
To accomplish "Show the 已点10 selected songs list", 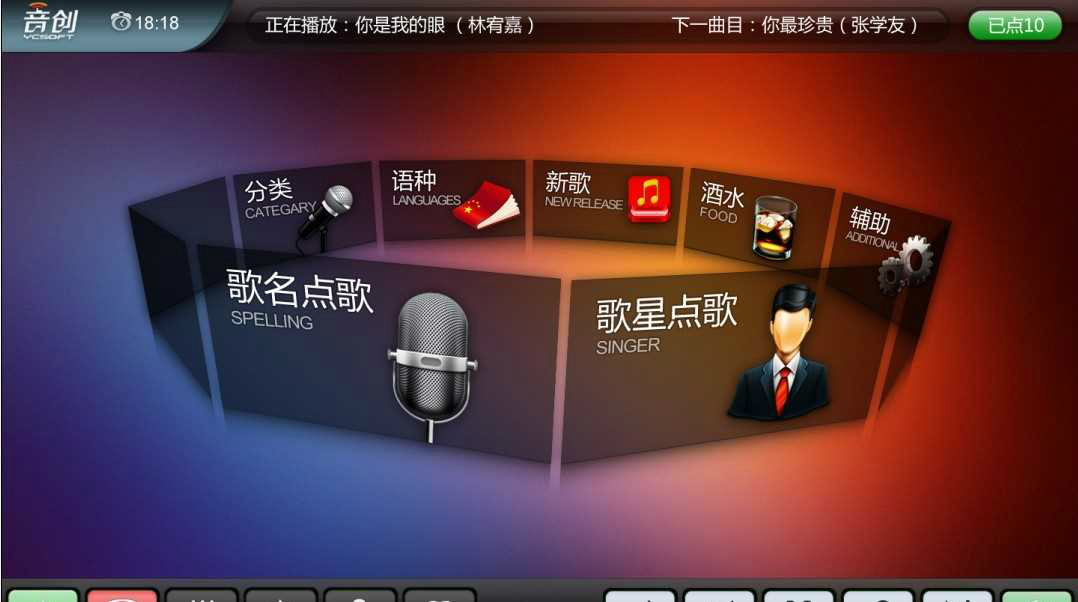I will point(1015,25).
